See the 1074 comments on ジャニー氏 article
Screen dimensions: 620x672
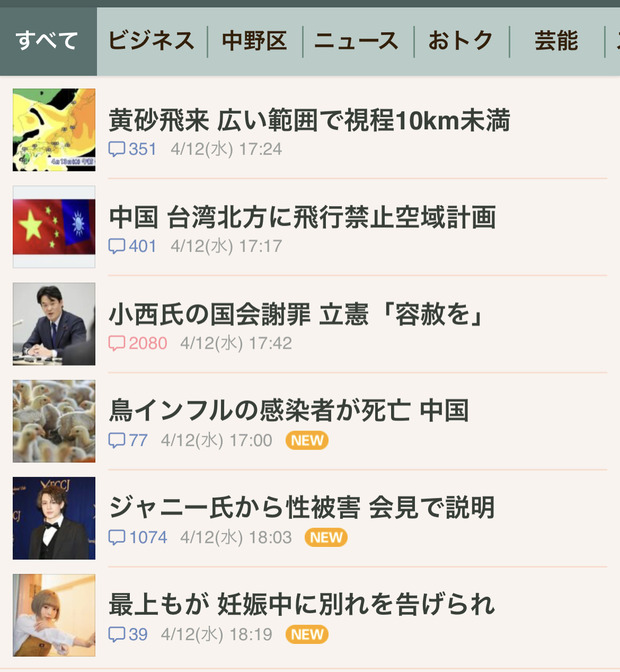point(138,537)
